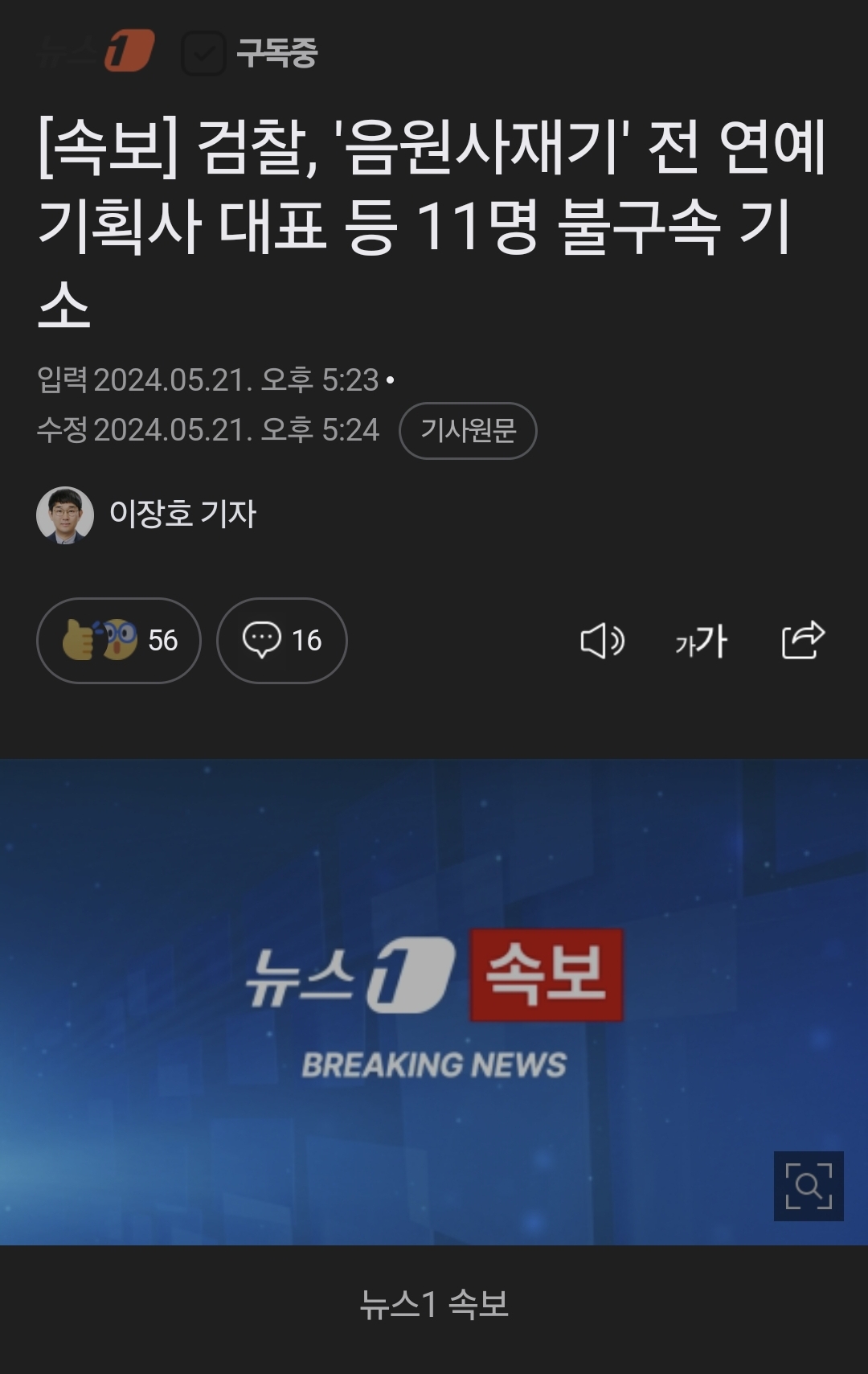The image size is (868, 1374).
Task: Change font size with the 가가 icon
Action: pyautogui.click(x=701, y=641)
